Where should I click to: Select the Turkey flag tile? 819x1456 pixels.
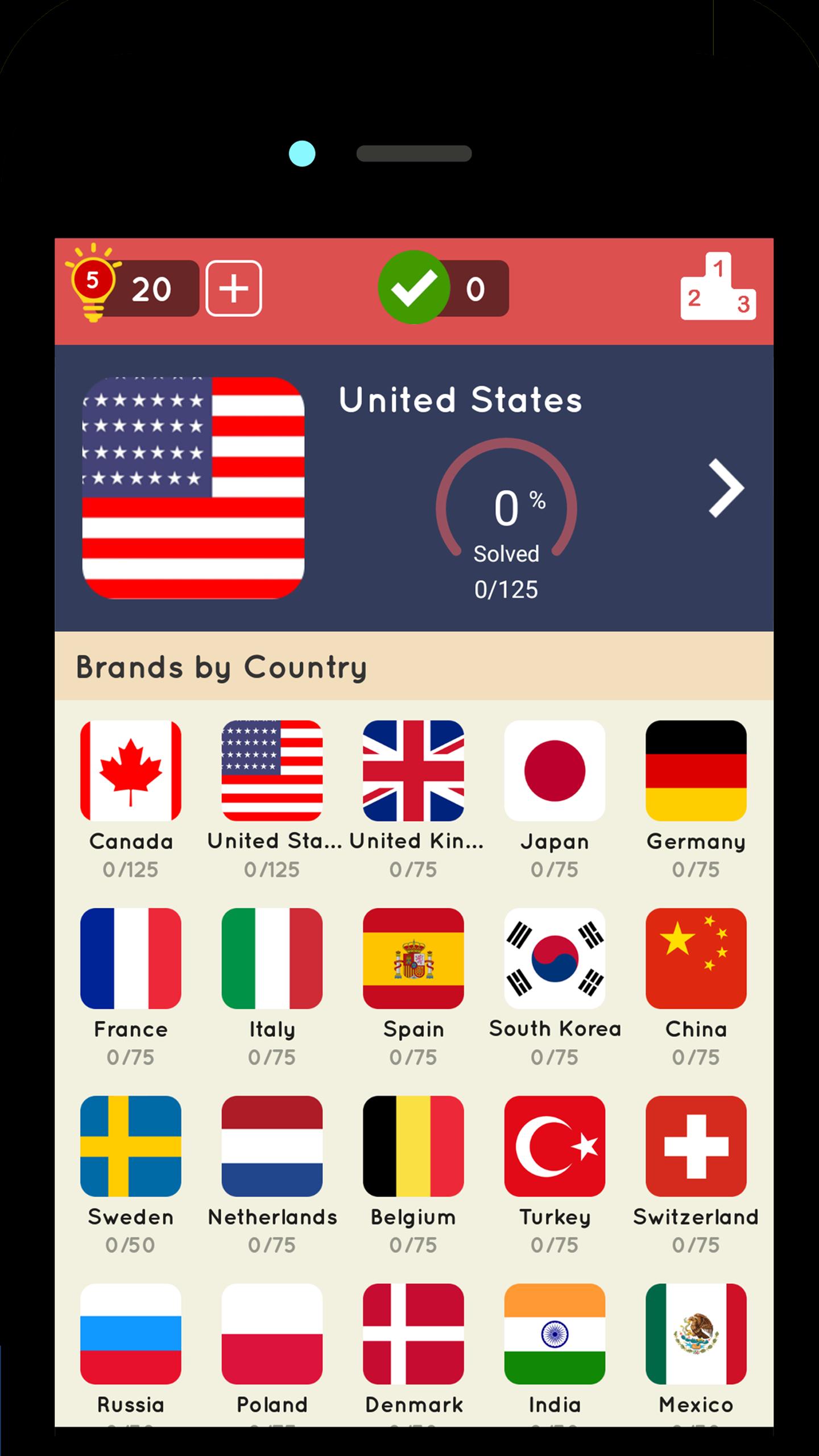click(555, 1146)
